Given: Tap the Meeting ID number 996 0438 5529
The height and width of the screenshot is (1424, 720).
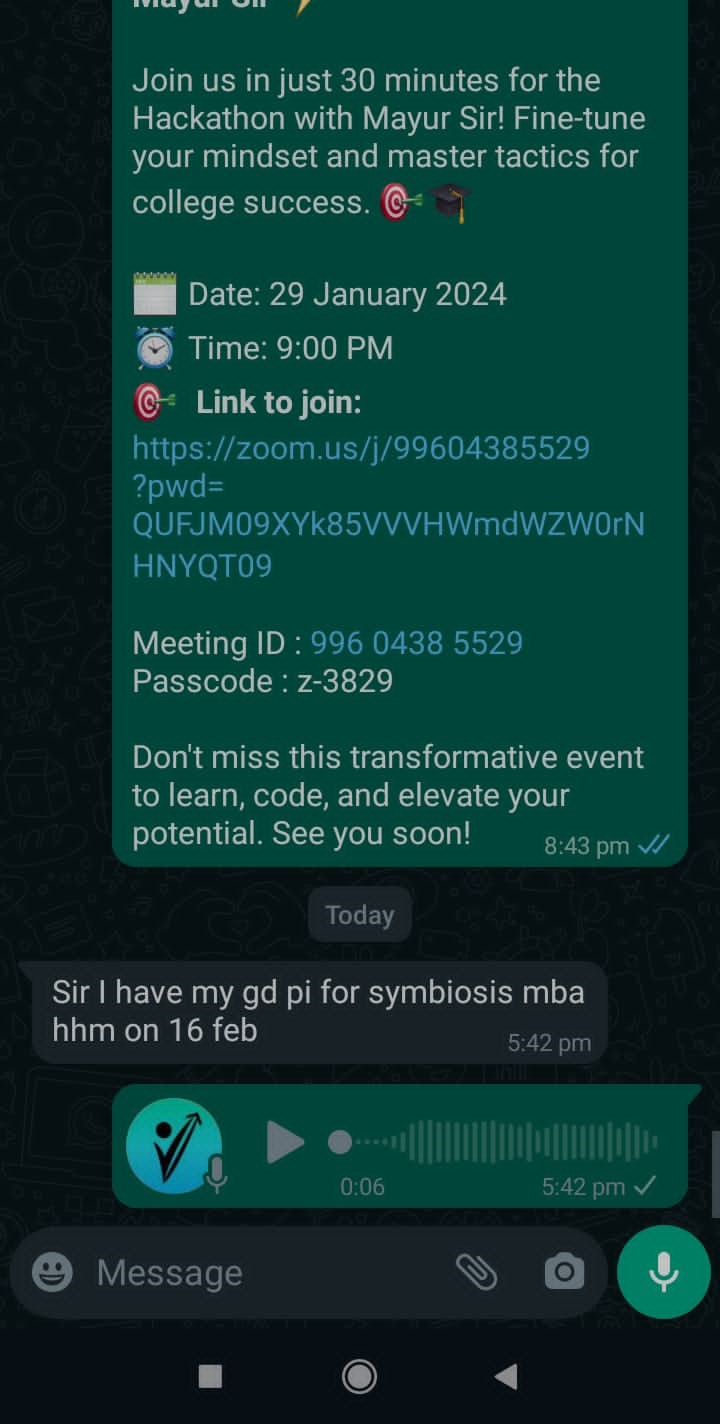Looking at the screenshot, I should pyautogui.click(x=416, y=642).
